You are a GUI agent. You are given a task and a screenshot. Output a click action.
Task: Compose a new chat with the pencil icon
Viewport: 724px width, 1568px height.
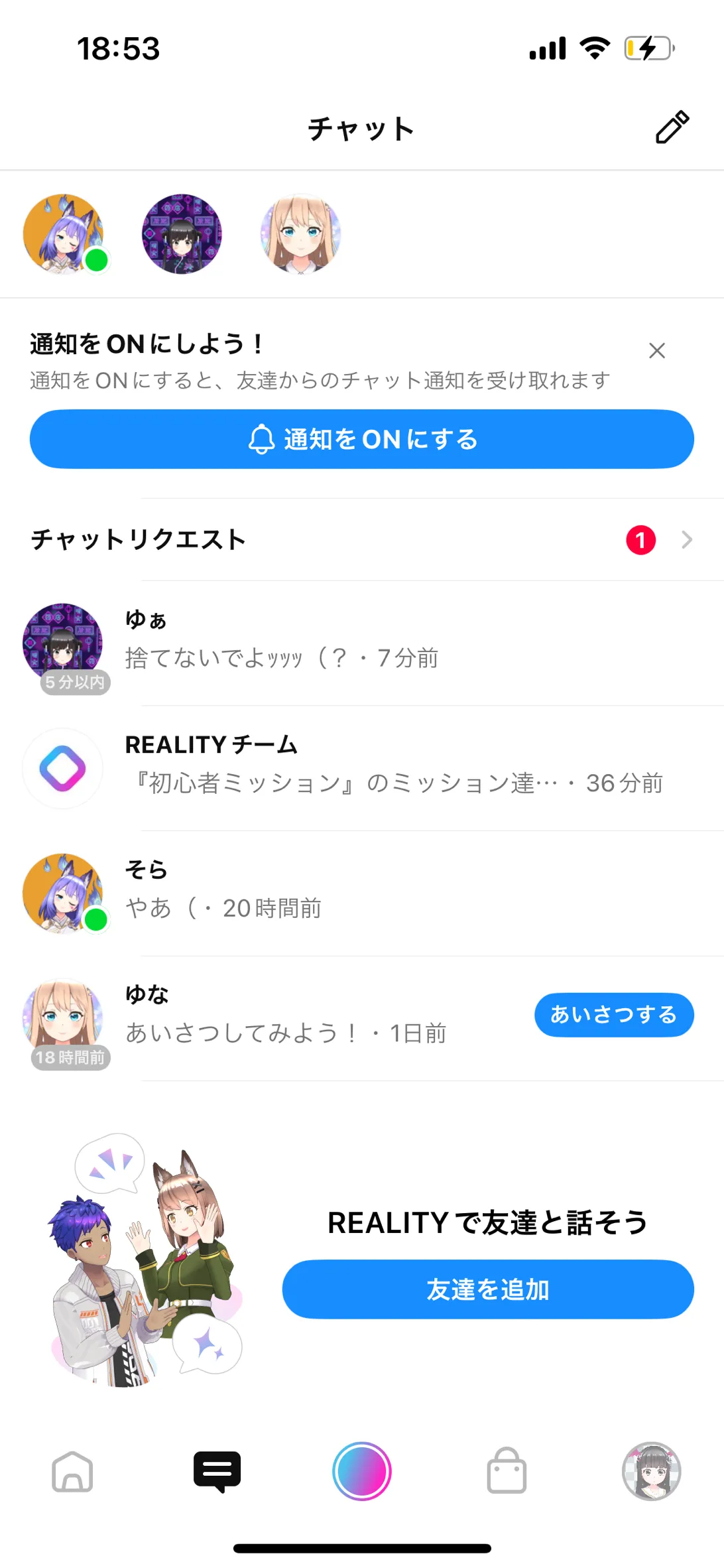click(x=672, y=127)
